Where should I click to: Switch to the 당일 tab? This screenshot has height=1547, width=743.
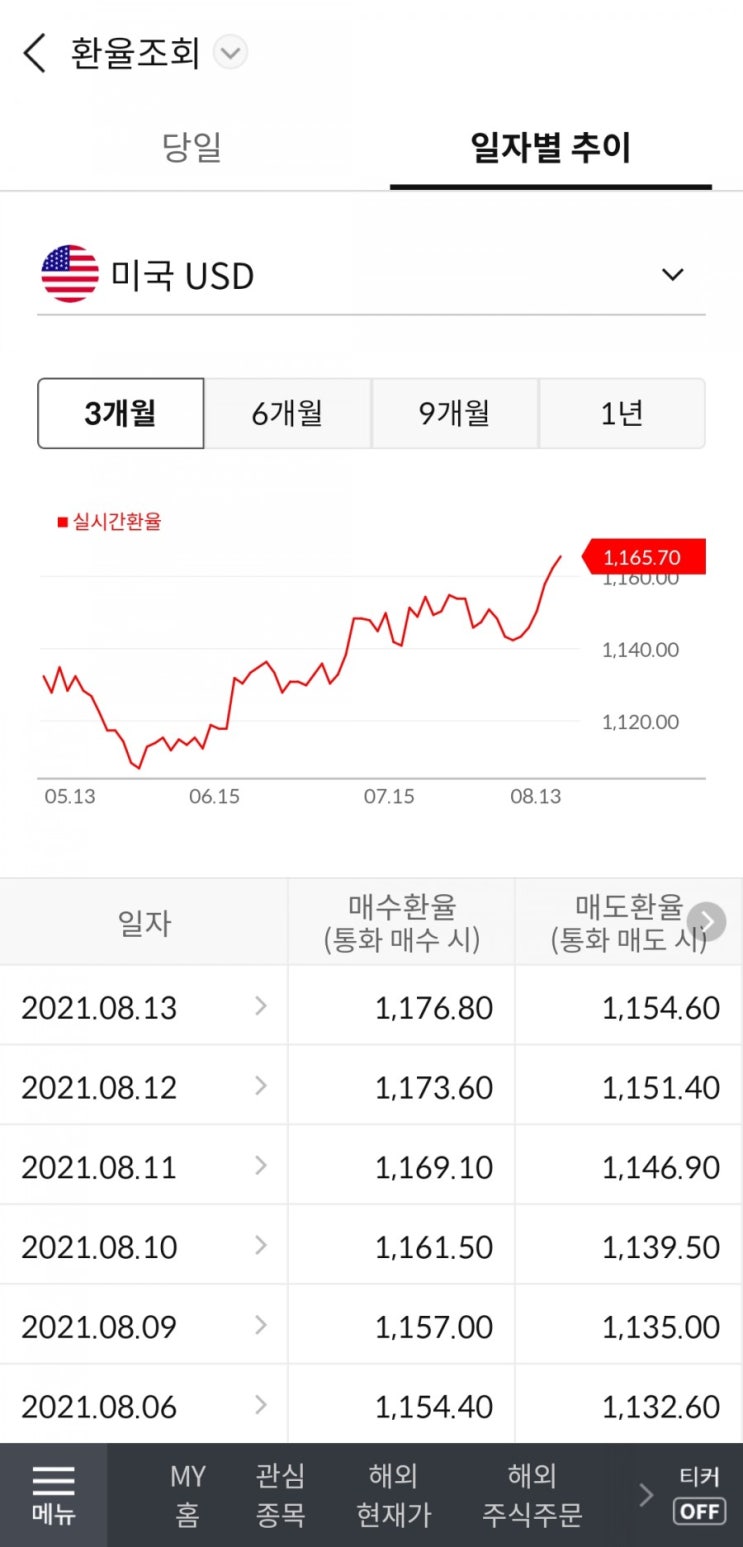pos(192,148)
